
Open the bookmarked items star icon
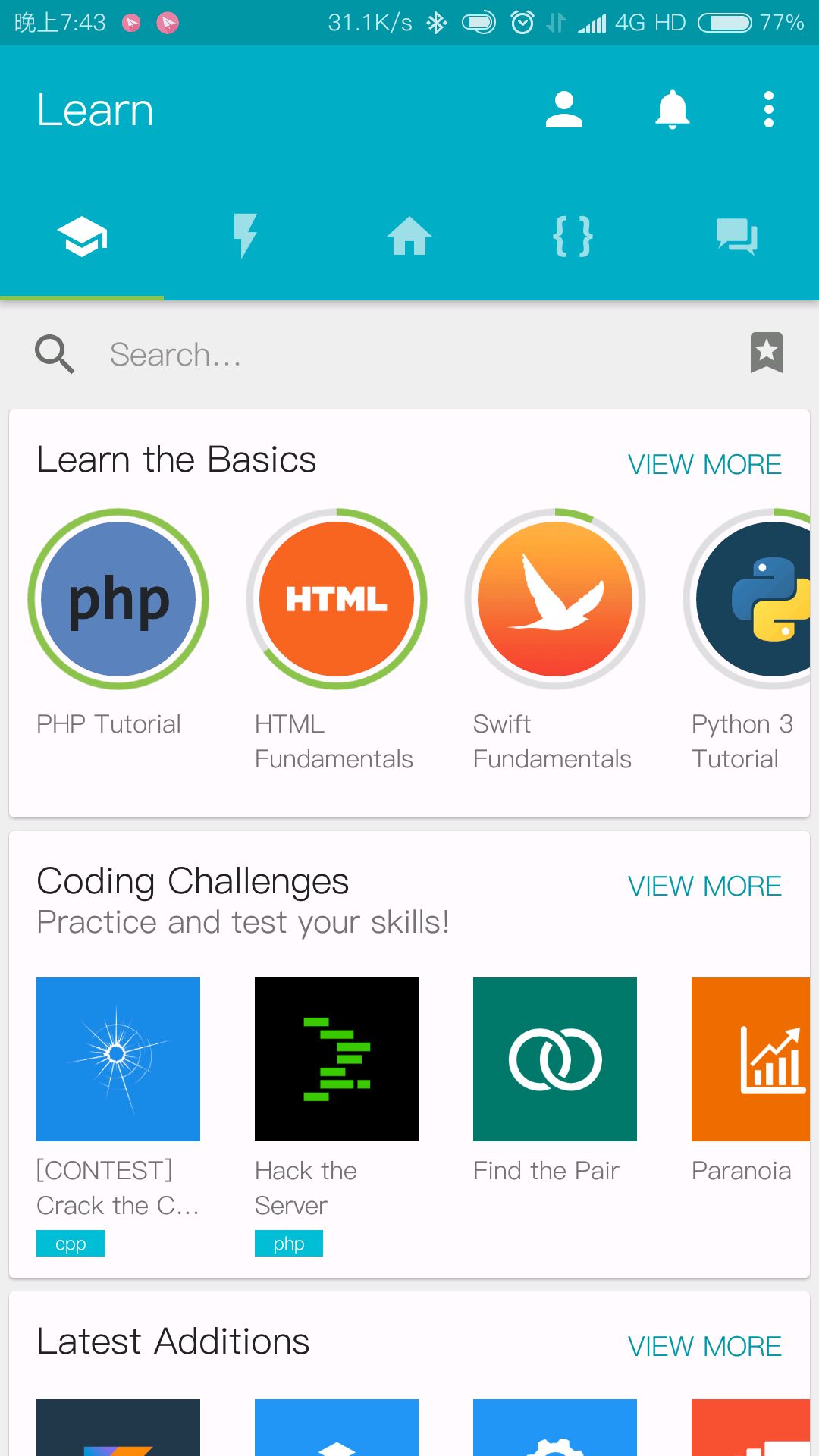(x=767, y=353)
